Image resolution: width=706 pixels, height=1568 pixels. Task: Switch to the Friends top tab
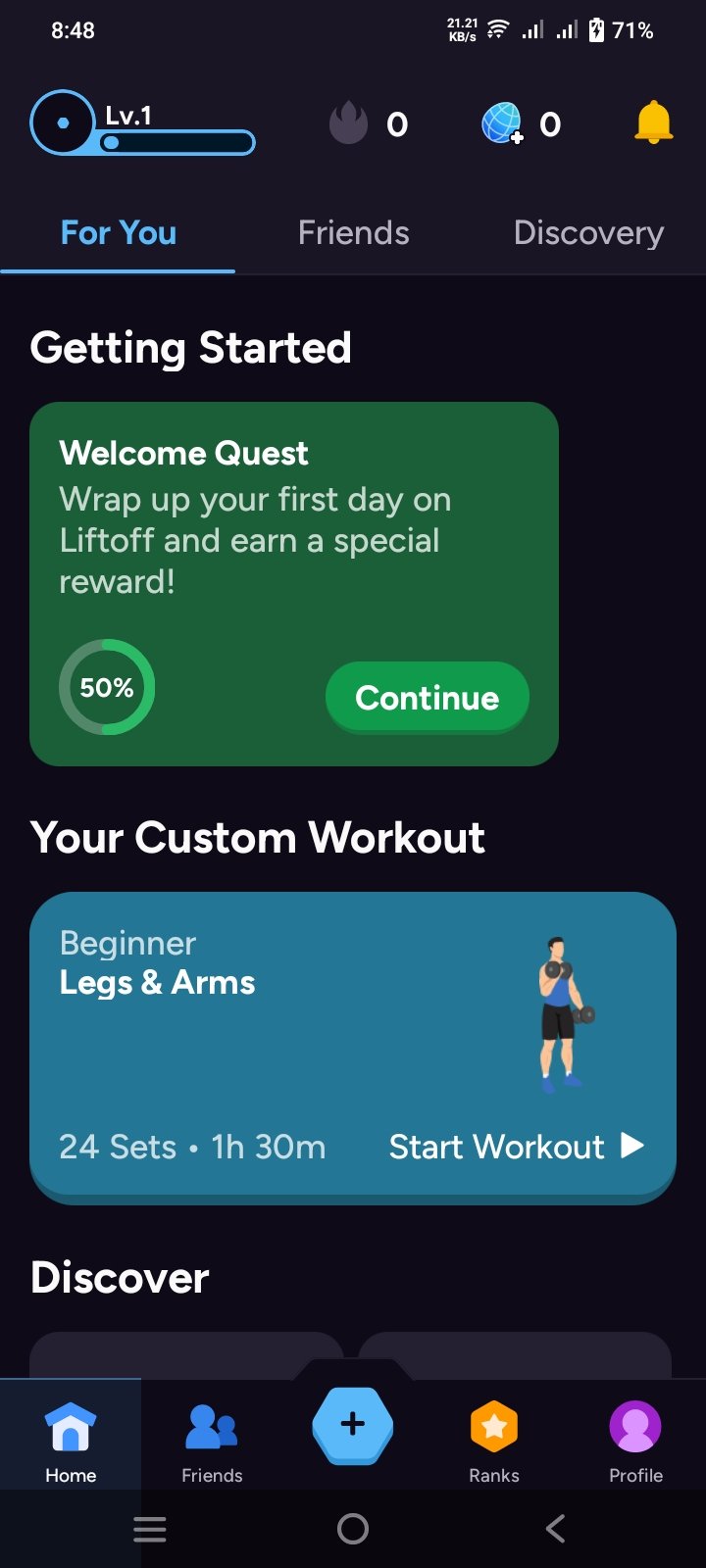(353, 233)
